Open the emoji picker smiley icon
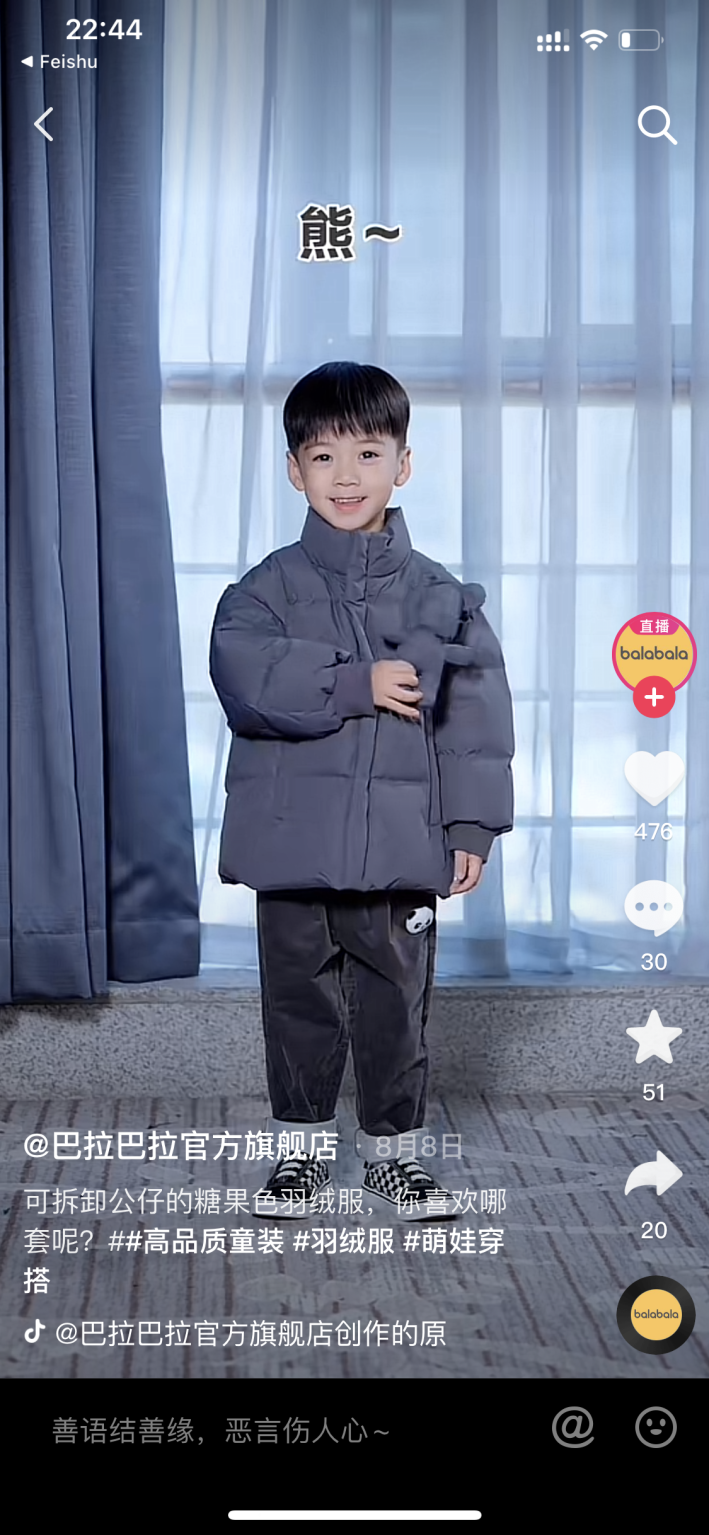 (x=656, y=1428)
